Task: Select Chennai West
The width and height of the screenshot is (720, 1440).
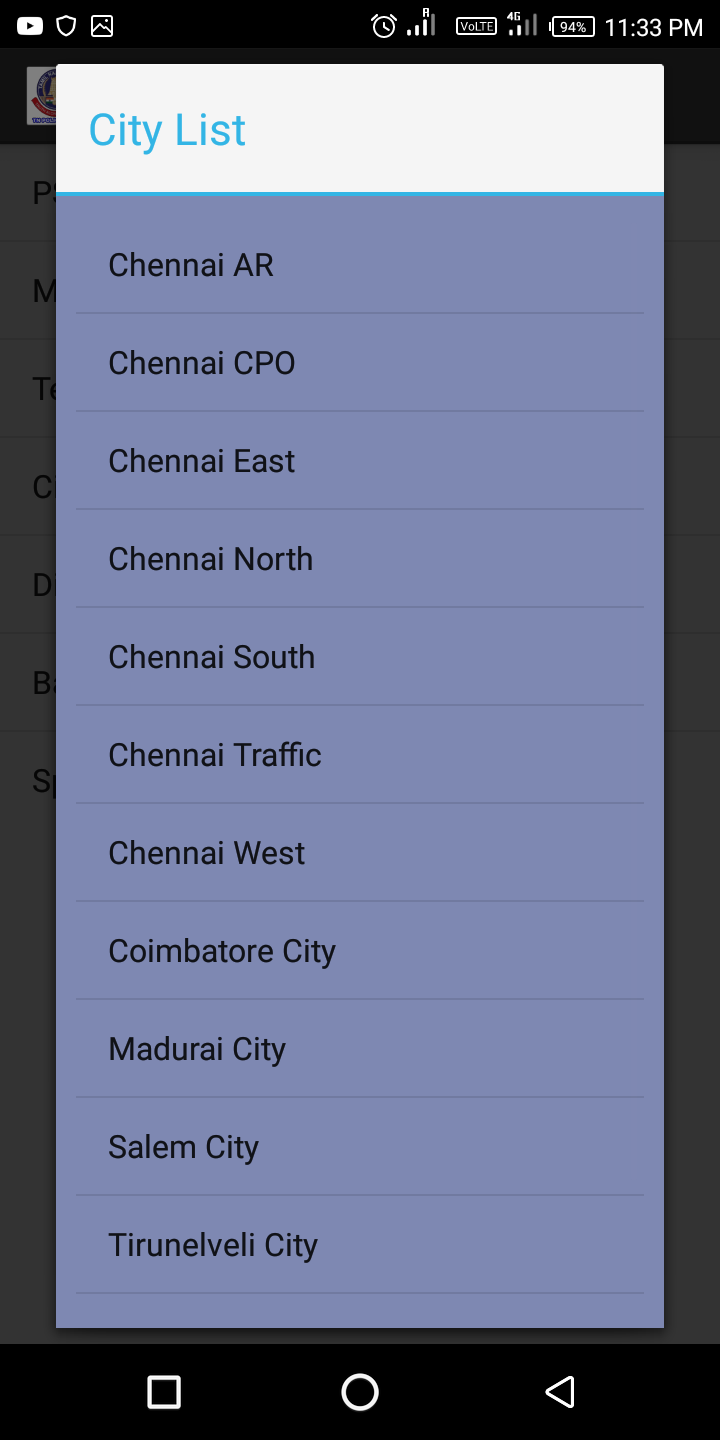Action: pos(360,853)
